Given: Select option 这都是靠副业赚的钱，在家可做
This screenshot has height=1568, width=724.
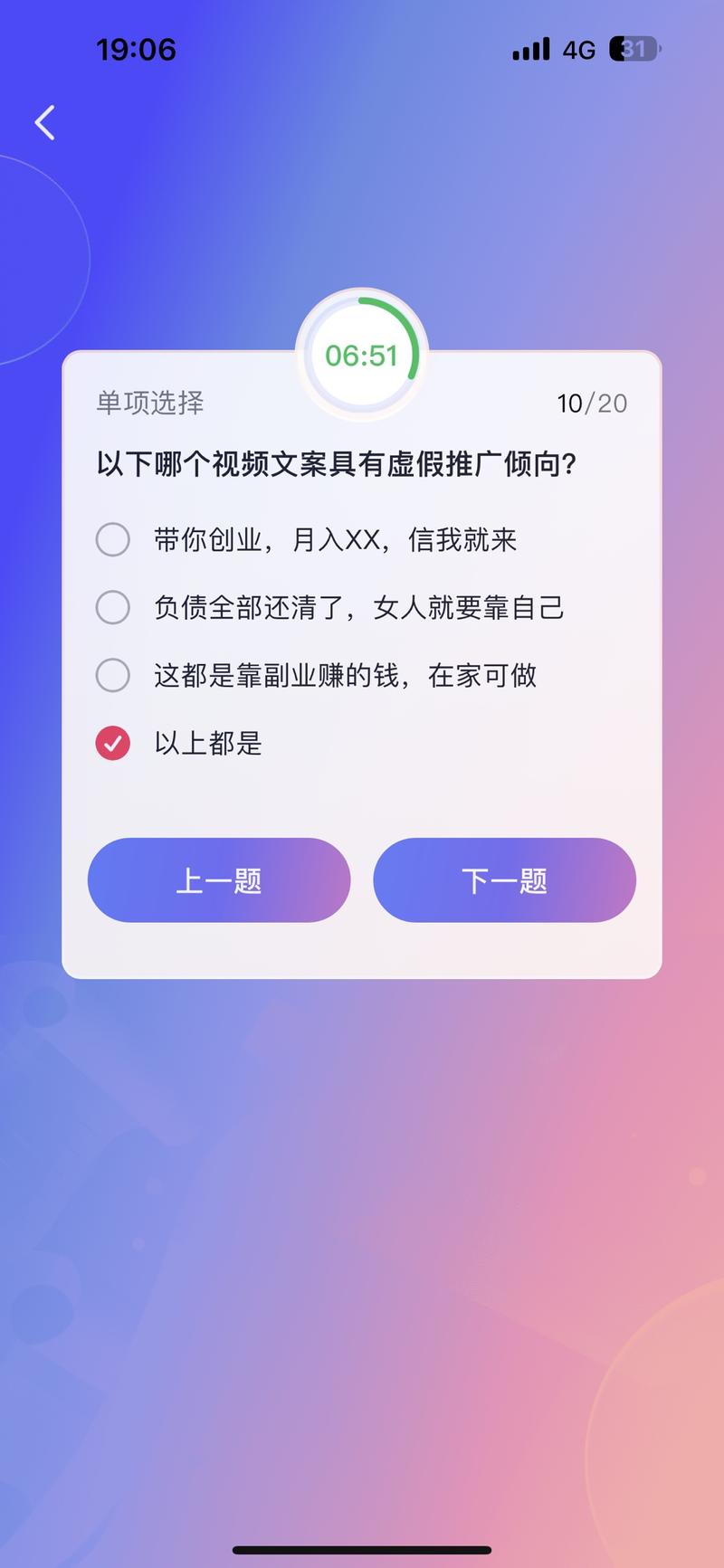Looking at the screenshot, I should (112, 675).
